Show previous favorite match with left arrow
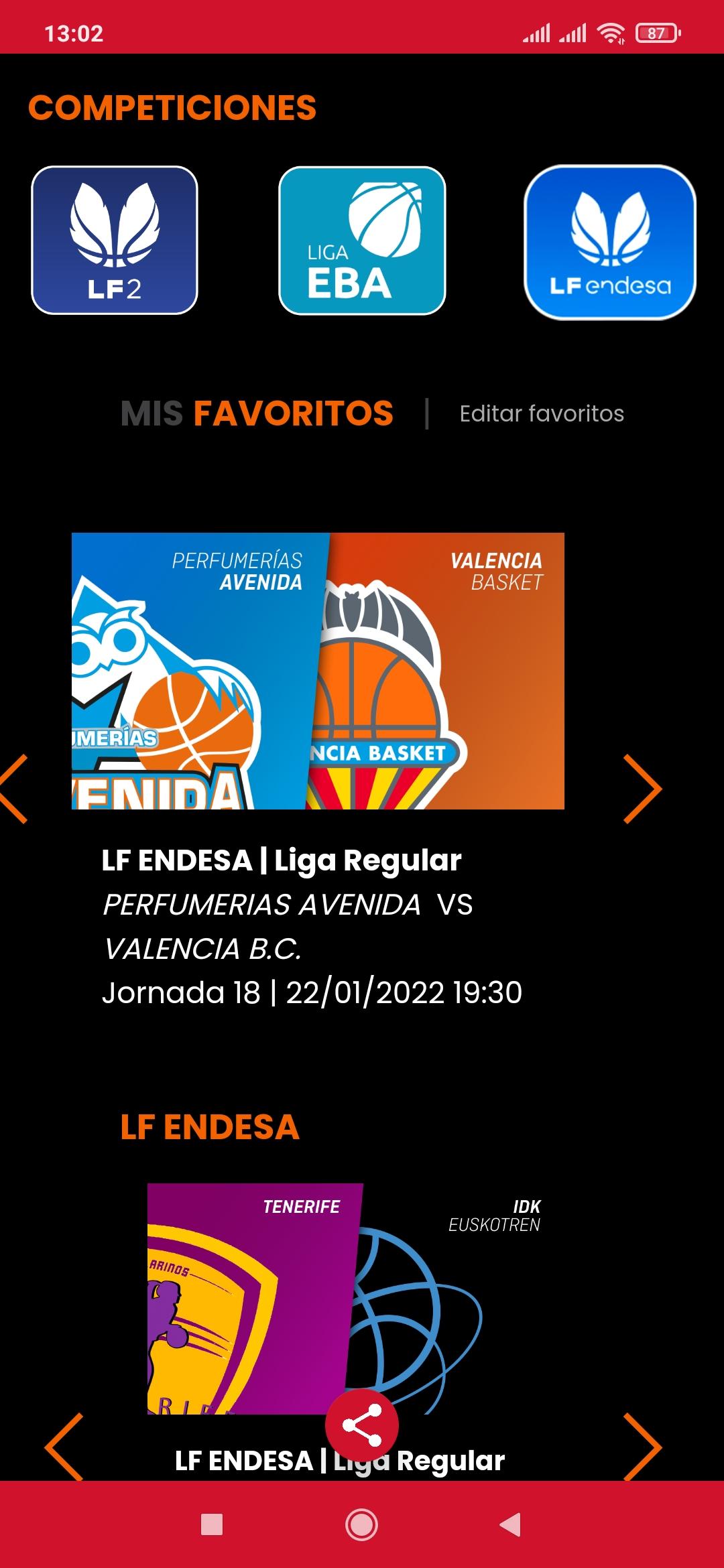The image size is (724, 1568). point(15,789)
